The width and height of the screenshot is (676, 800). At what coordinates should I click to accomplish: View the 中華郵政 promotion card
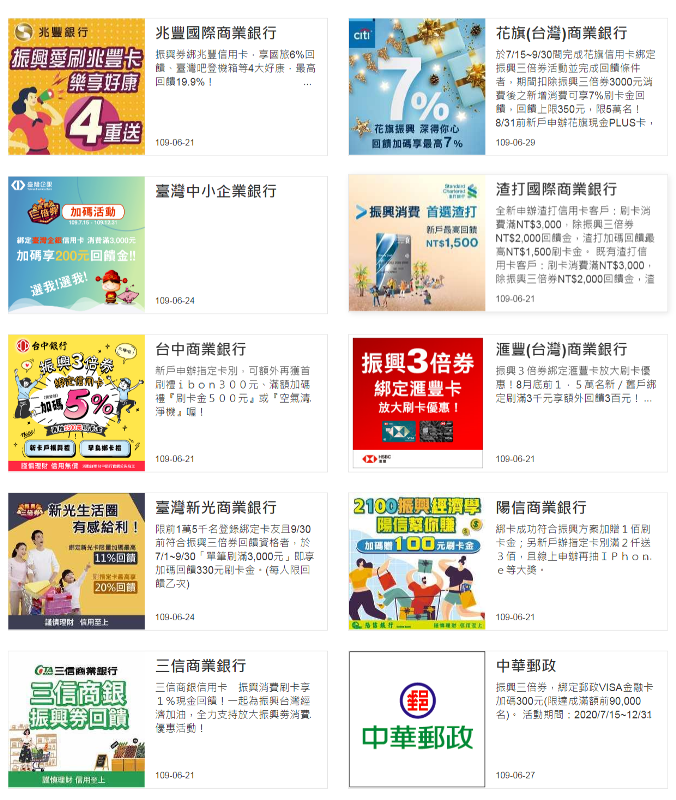[x=508, y=719]
